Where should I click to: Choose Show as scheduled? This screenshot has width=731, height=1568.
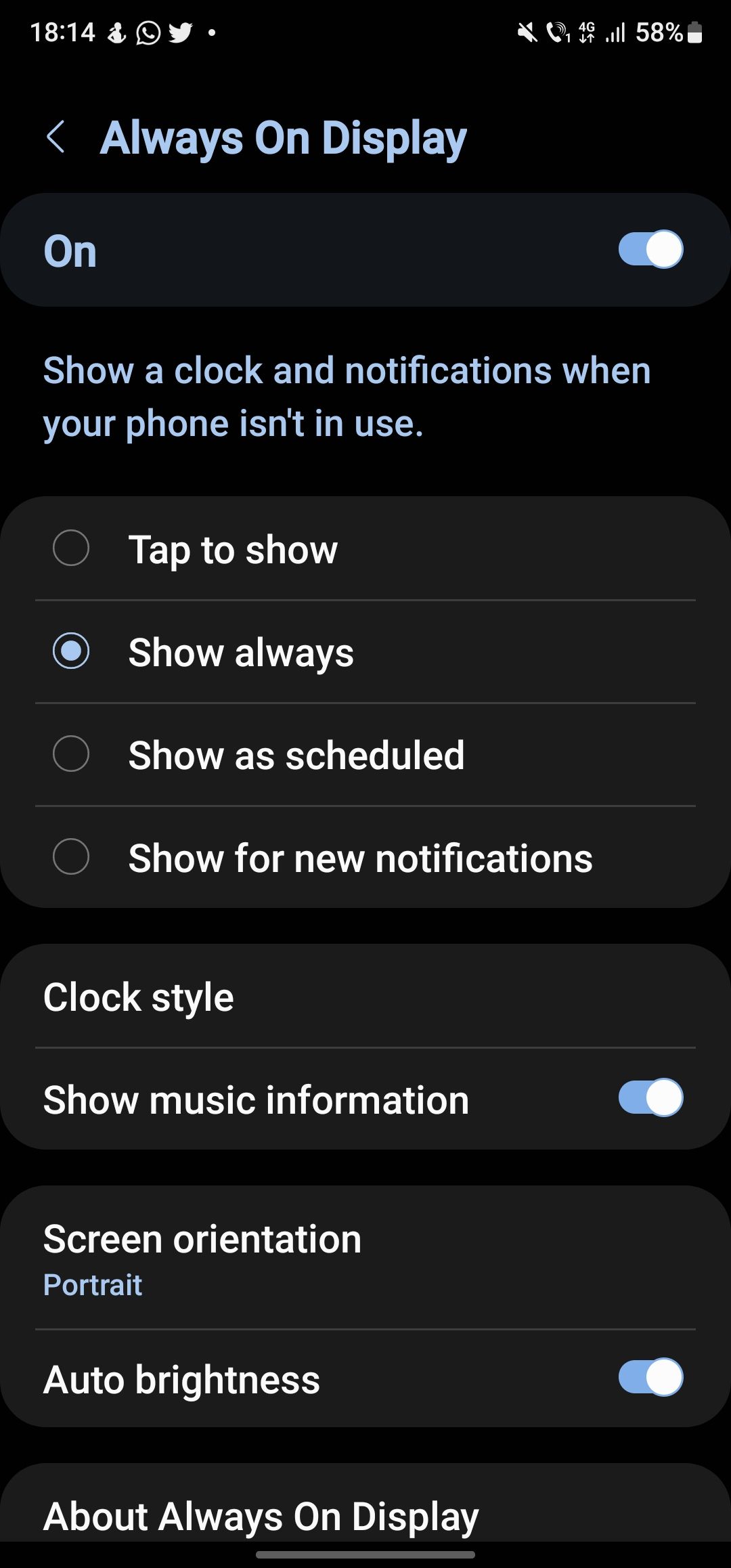296,756
